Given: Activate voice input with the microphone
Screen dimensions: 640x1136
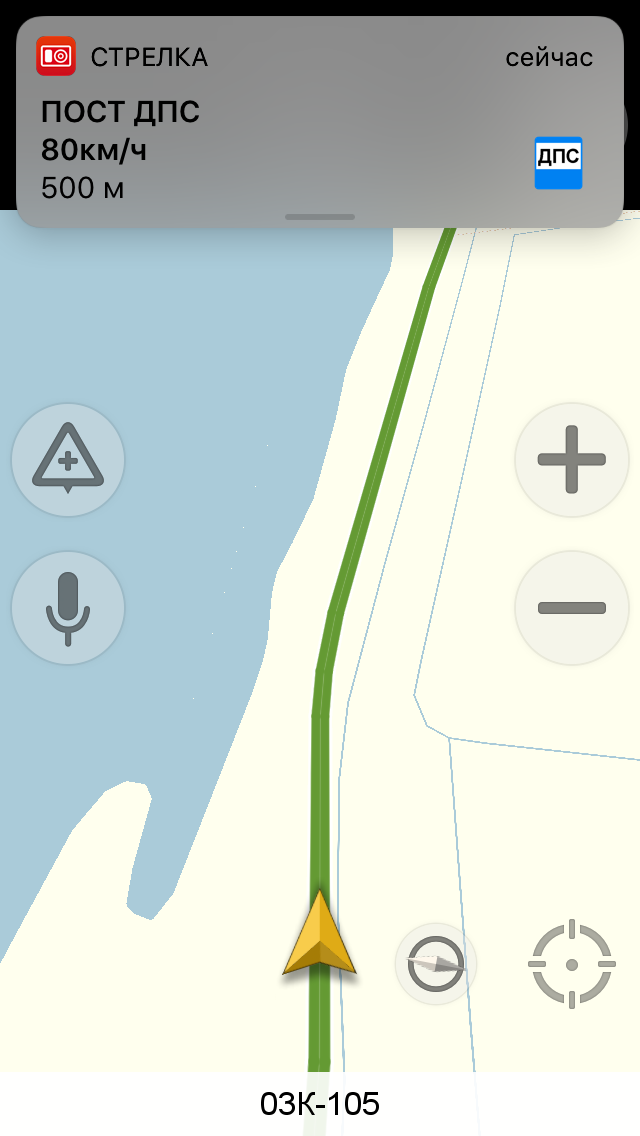Looking at the screenshot, I should click(x=68, y=608).
